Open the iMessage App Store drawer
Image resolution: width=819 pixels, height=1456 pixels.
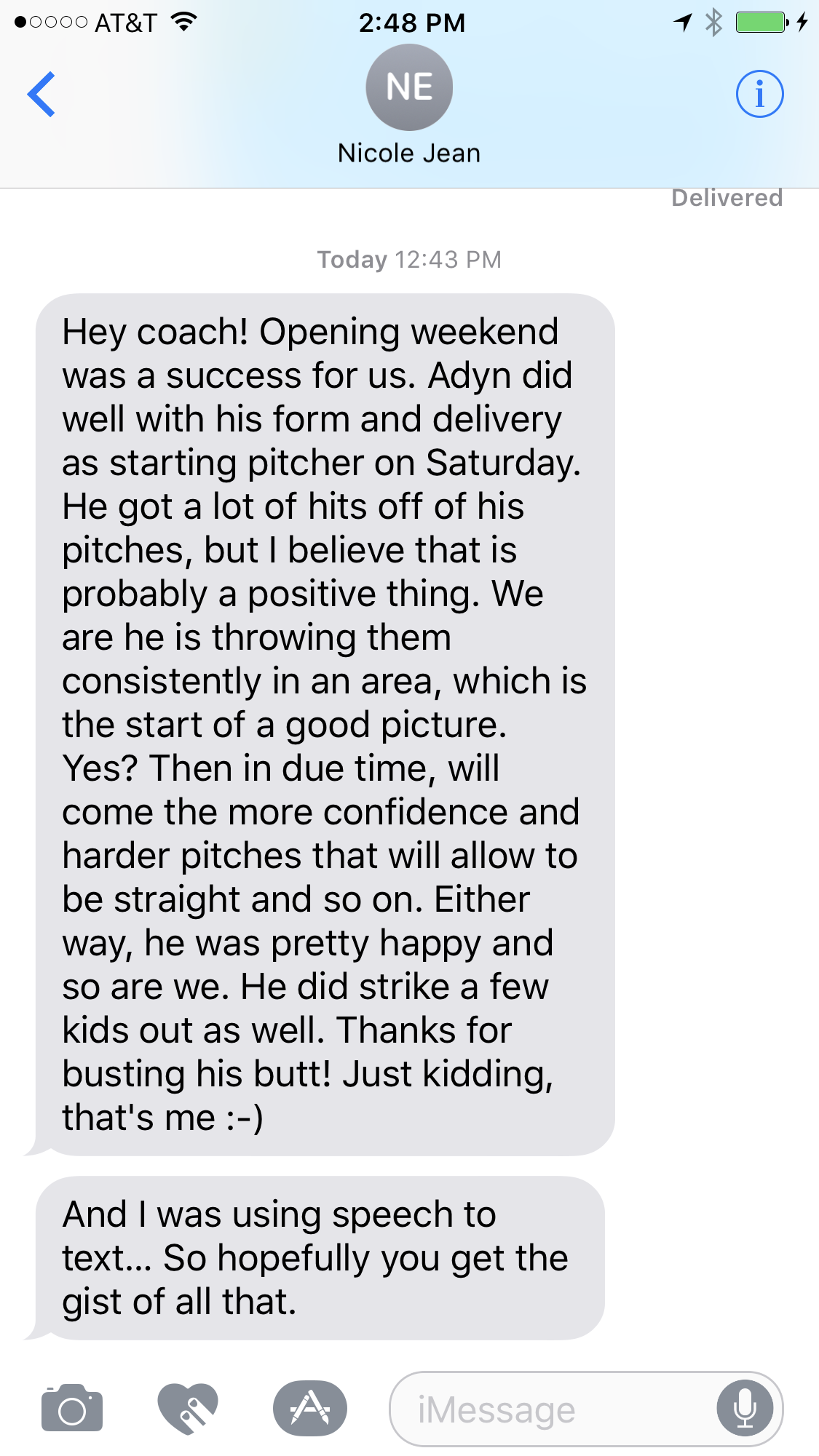(x=310, y=1408)
